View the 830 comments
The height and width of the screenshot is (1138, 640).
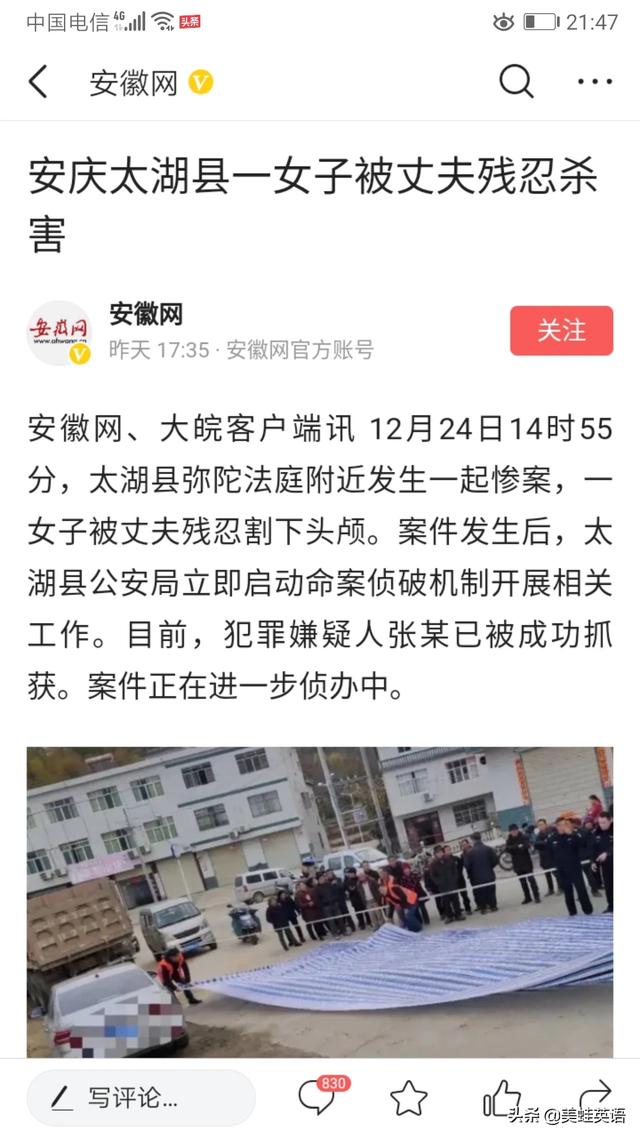tap(317, 1097)
